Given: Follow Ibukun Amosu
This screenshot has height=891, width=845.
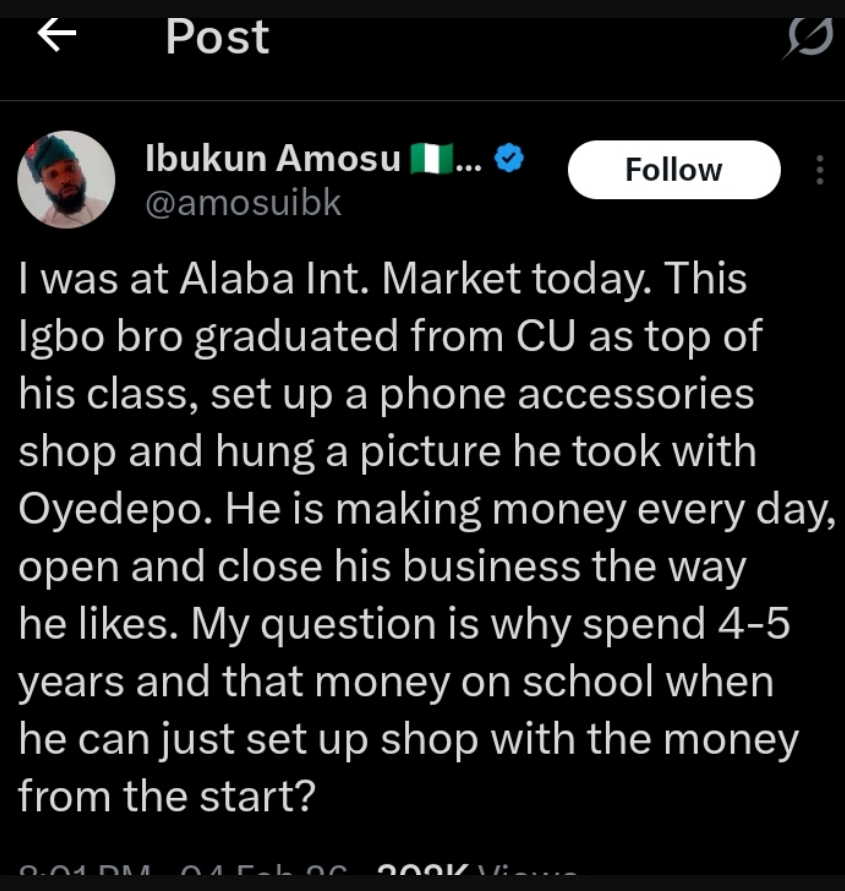Looking at the screenshot, I should pos(673,170).
